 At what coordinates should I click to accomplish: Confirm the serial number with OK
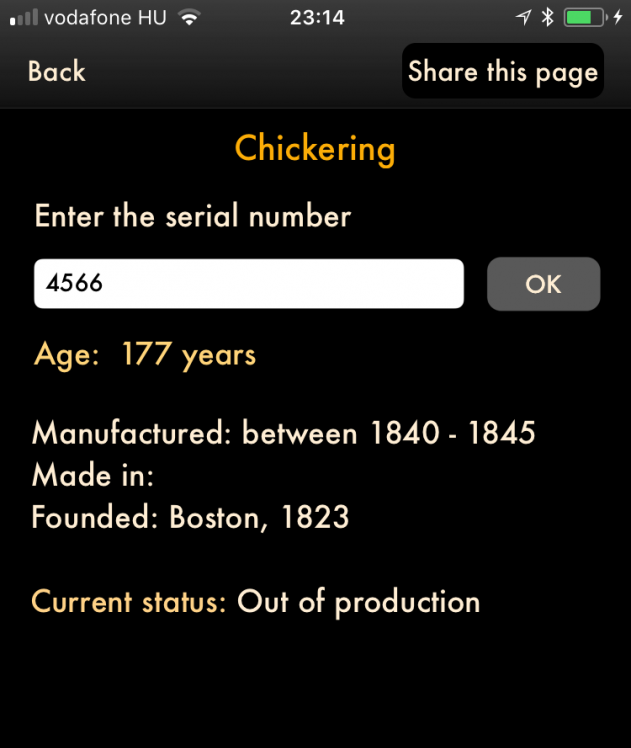(543, 284)
